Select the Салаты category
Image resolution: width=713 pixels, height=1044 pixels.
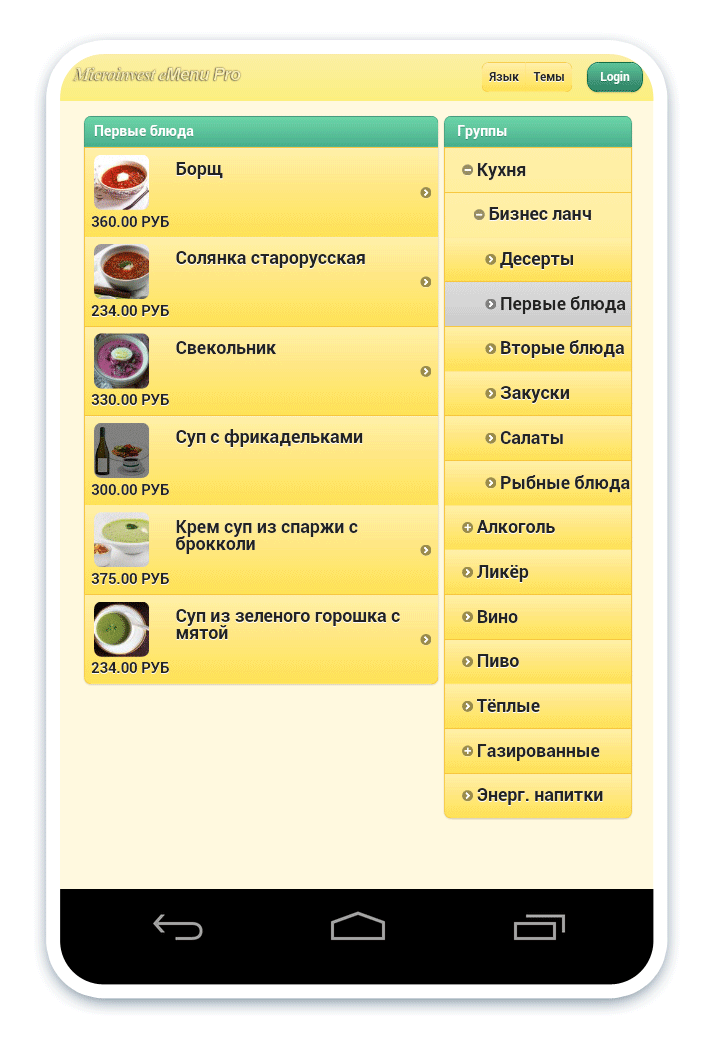(x=531, y=438)
